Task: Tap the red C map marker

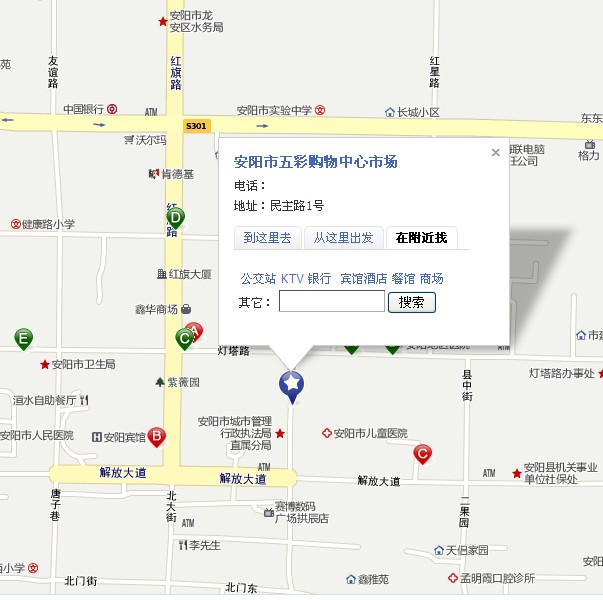Action: point(423,454)
